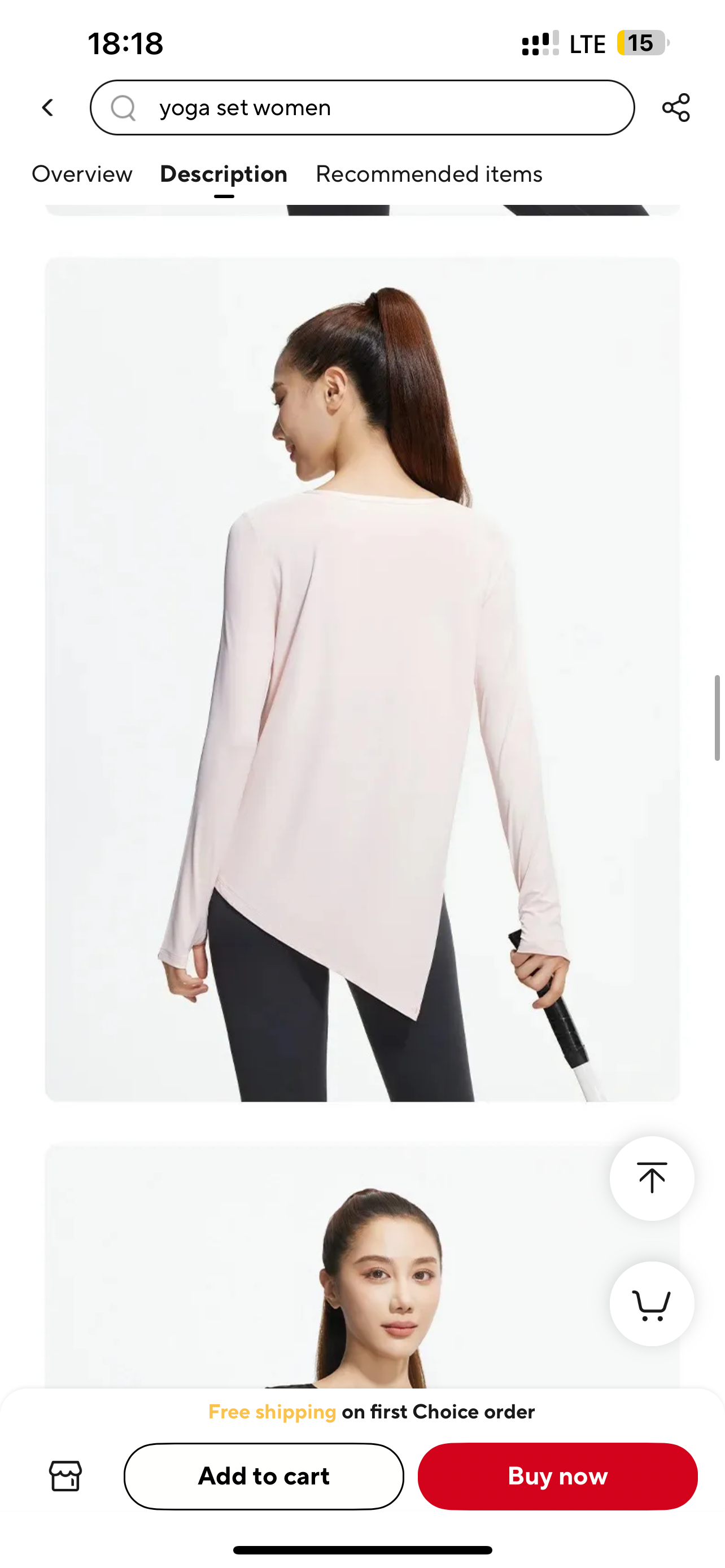Tap the 'yoga set women' search box
This screenshot has width=725, height=1568.
[x=362, y=108]
